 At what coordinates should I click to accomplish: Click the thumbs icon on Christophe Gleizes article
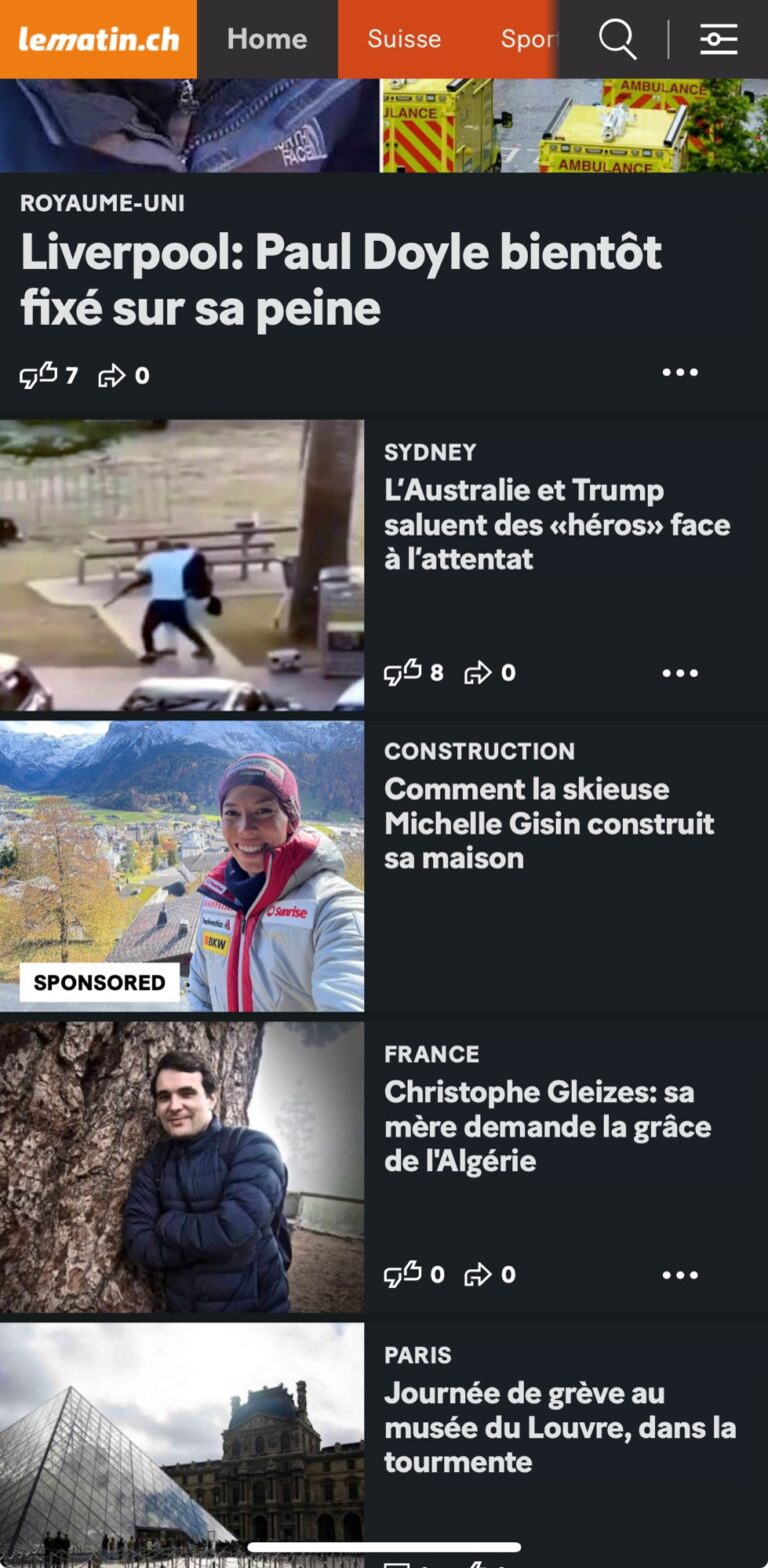tap(404, 1273)
